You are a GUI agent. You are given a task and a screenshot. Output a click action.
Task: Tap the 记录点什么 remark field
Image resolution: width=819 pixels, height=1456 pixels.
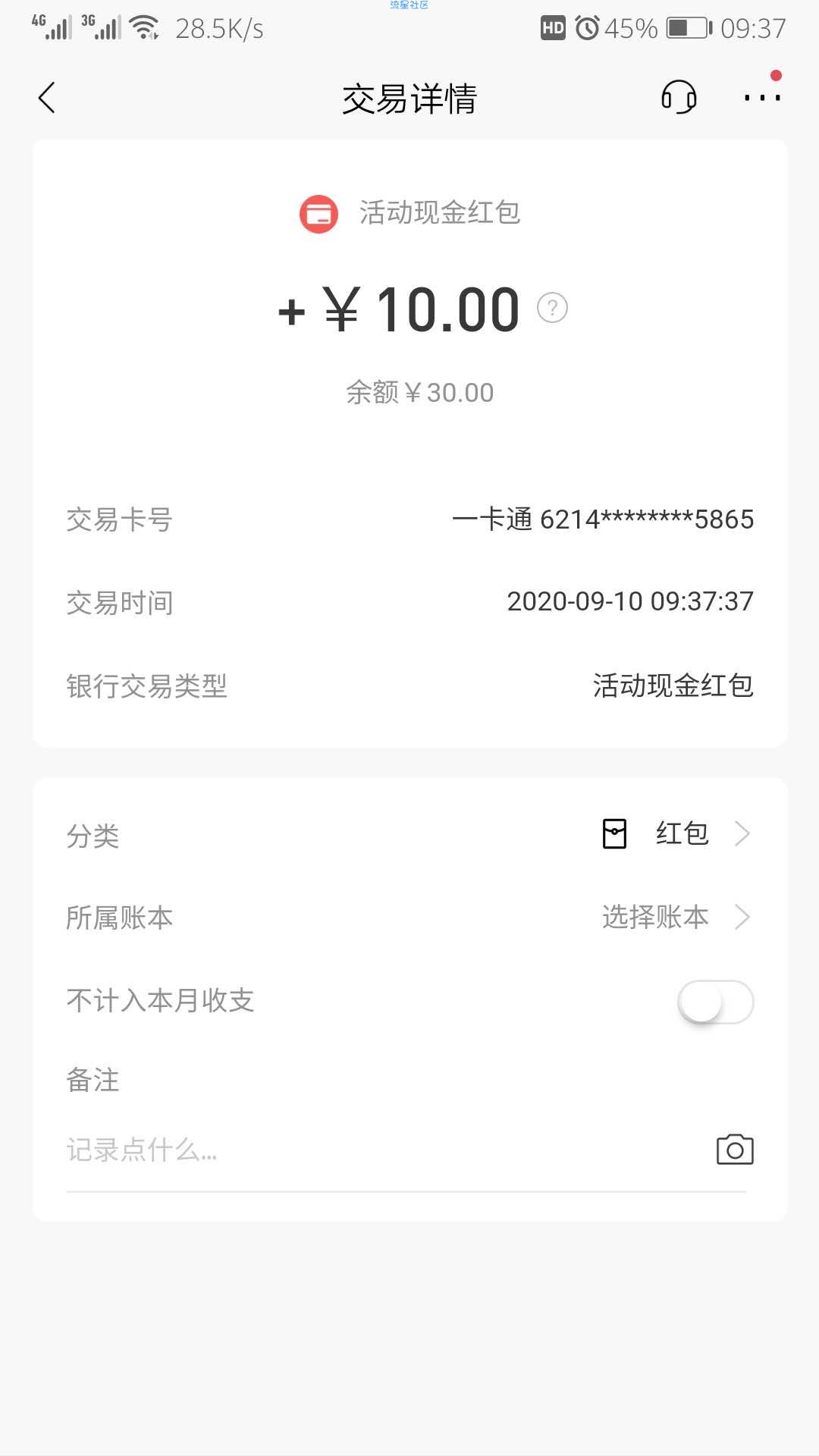coord(379,1150)
